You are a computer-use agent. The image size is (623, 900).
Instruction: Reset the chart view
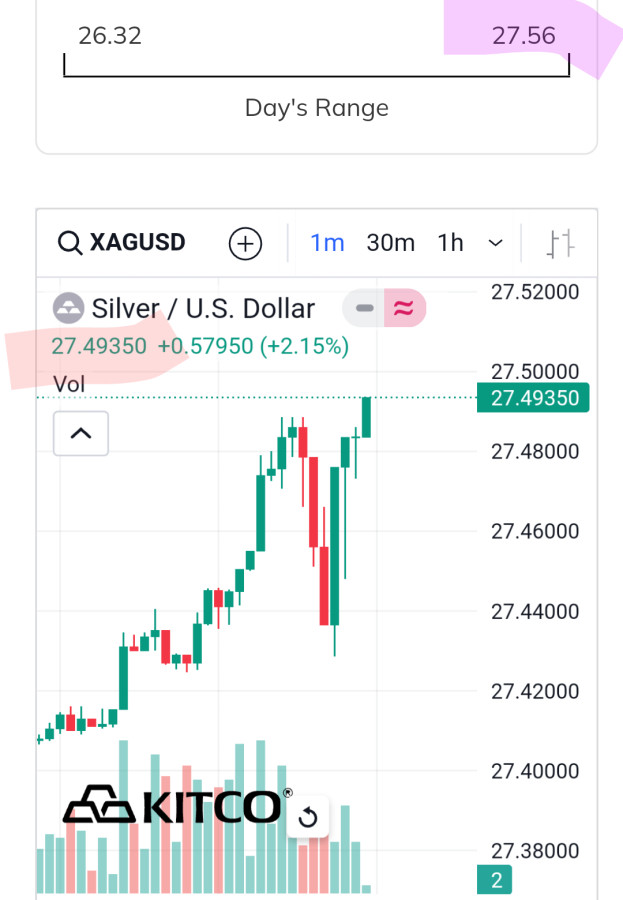tap(308, 818)
